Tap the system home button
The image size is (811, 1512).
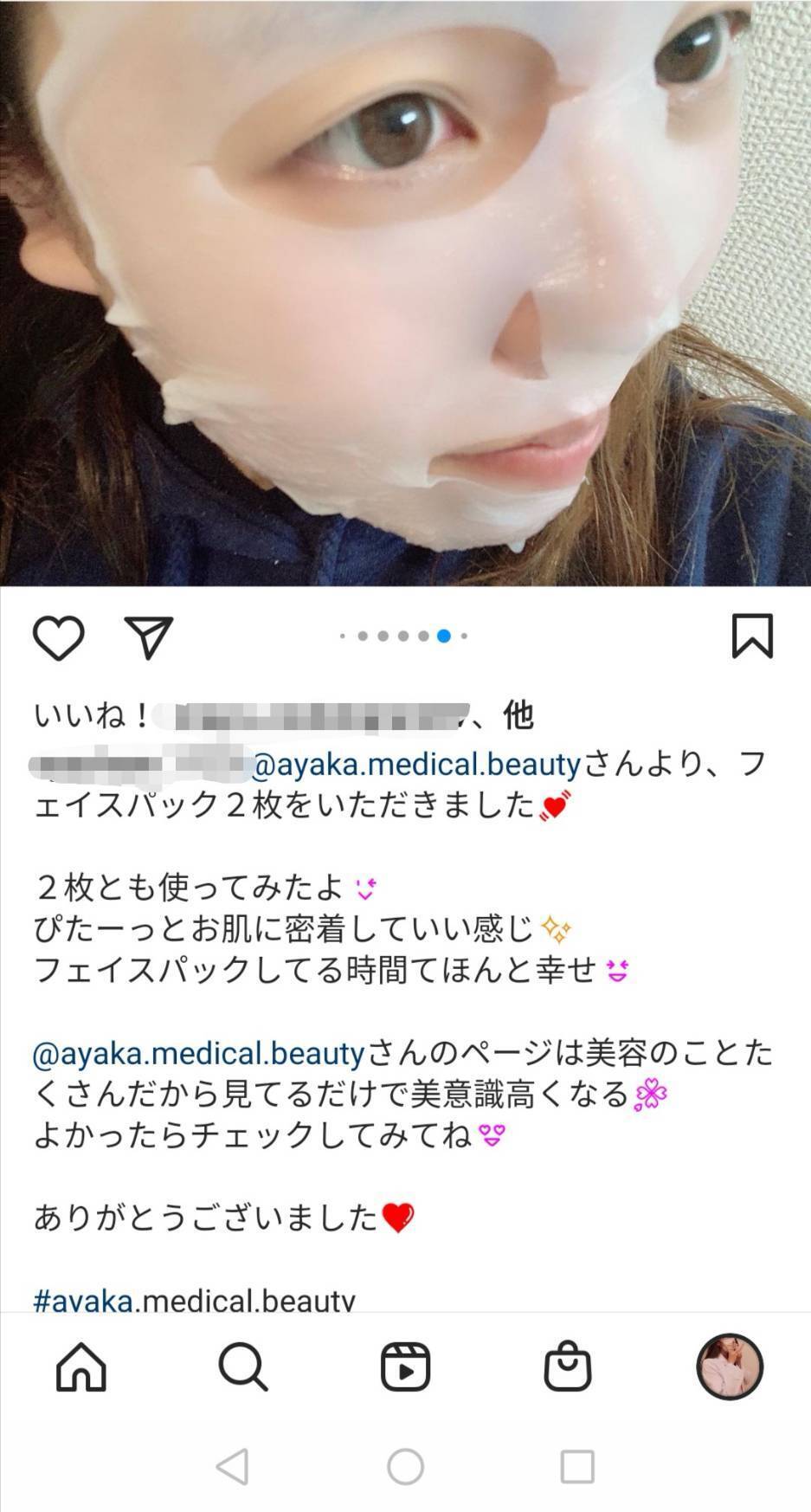point(405,1467)
